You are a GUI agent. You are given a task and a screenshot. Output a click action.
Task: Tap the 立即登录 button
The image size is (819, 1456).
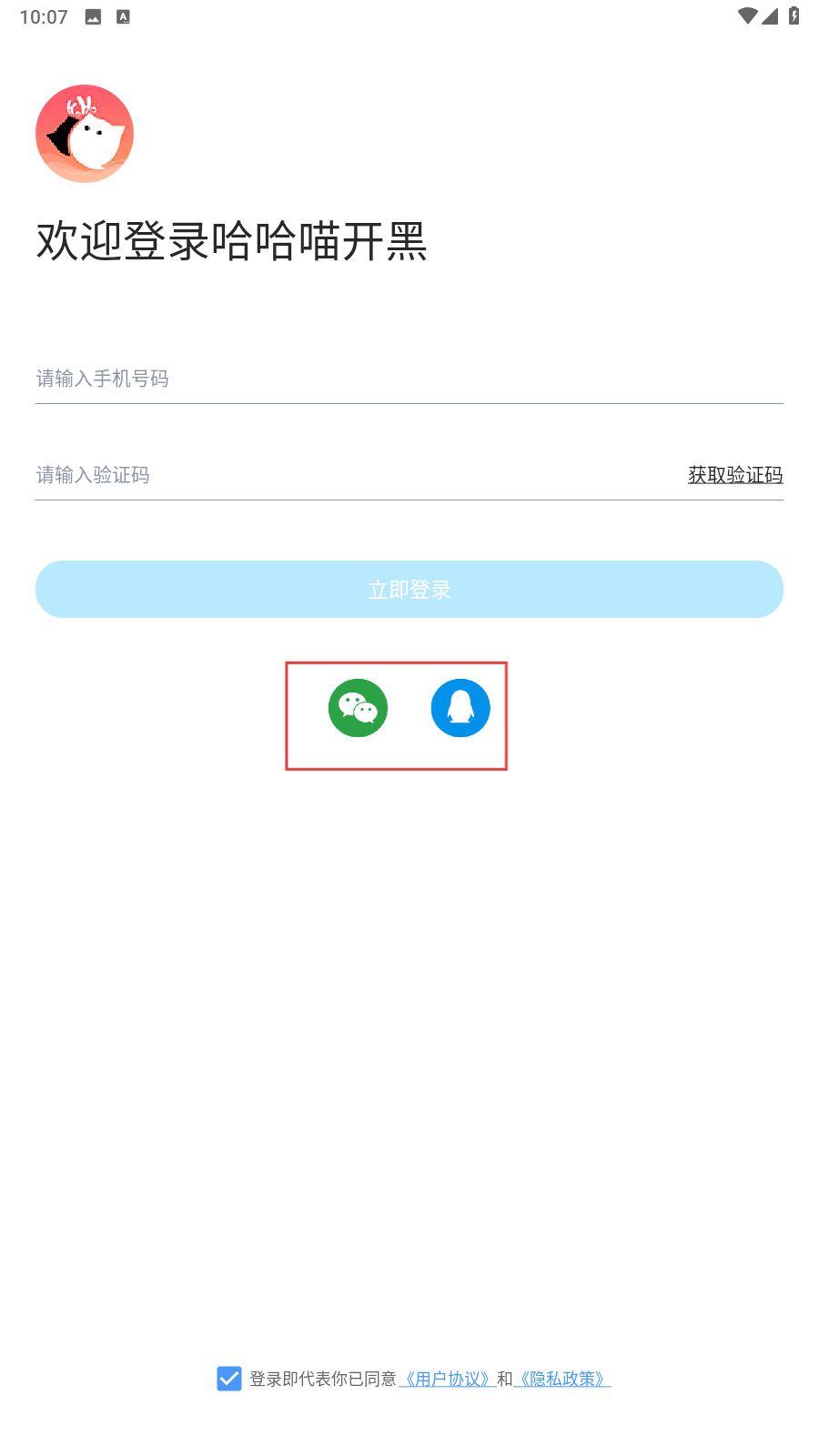409,590
